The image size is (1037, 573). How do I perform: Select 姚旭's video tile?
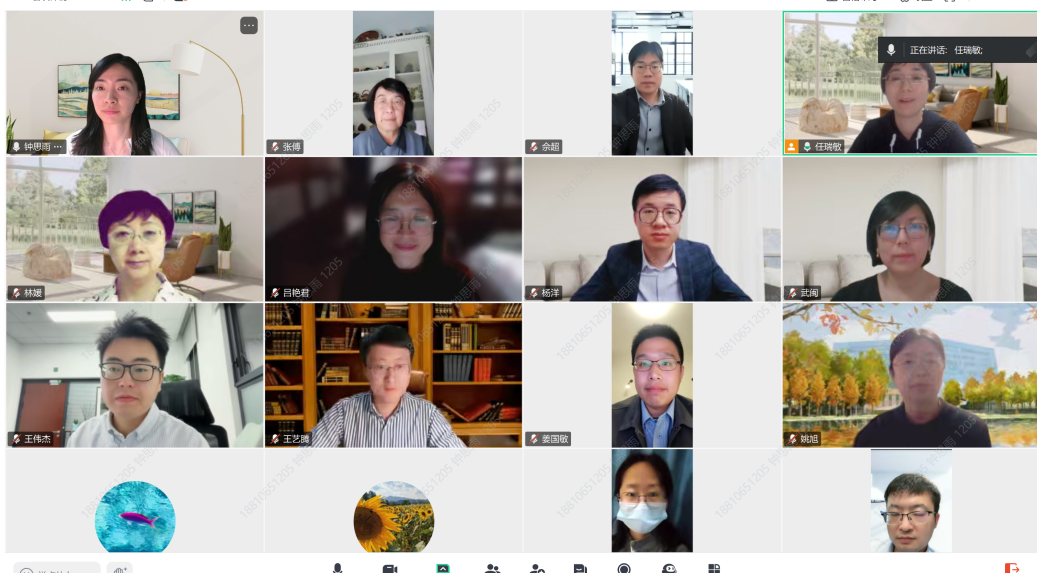(910, 376)
